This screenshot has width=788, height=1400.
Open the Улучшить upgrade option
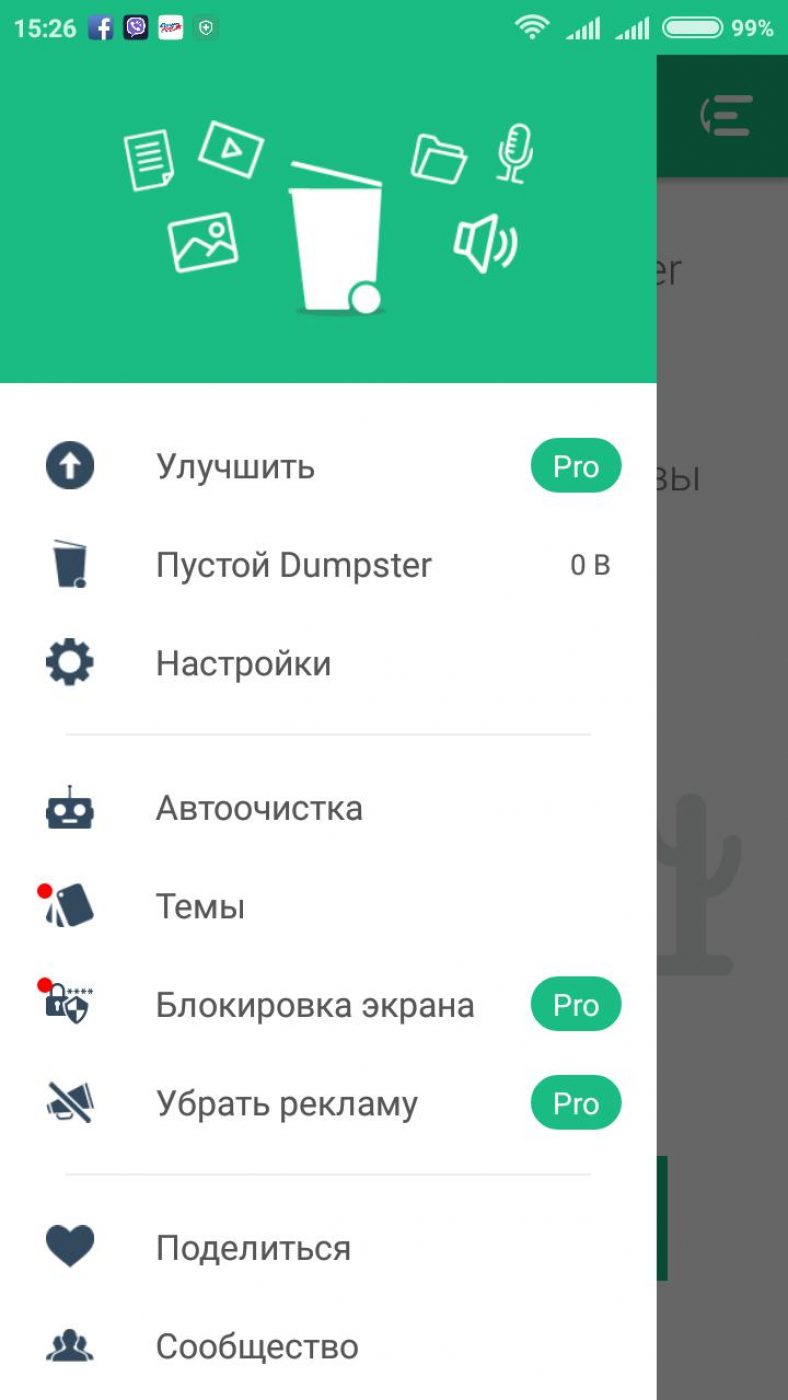point(236,467)
